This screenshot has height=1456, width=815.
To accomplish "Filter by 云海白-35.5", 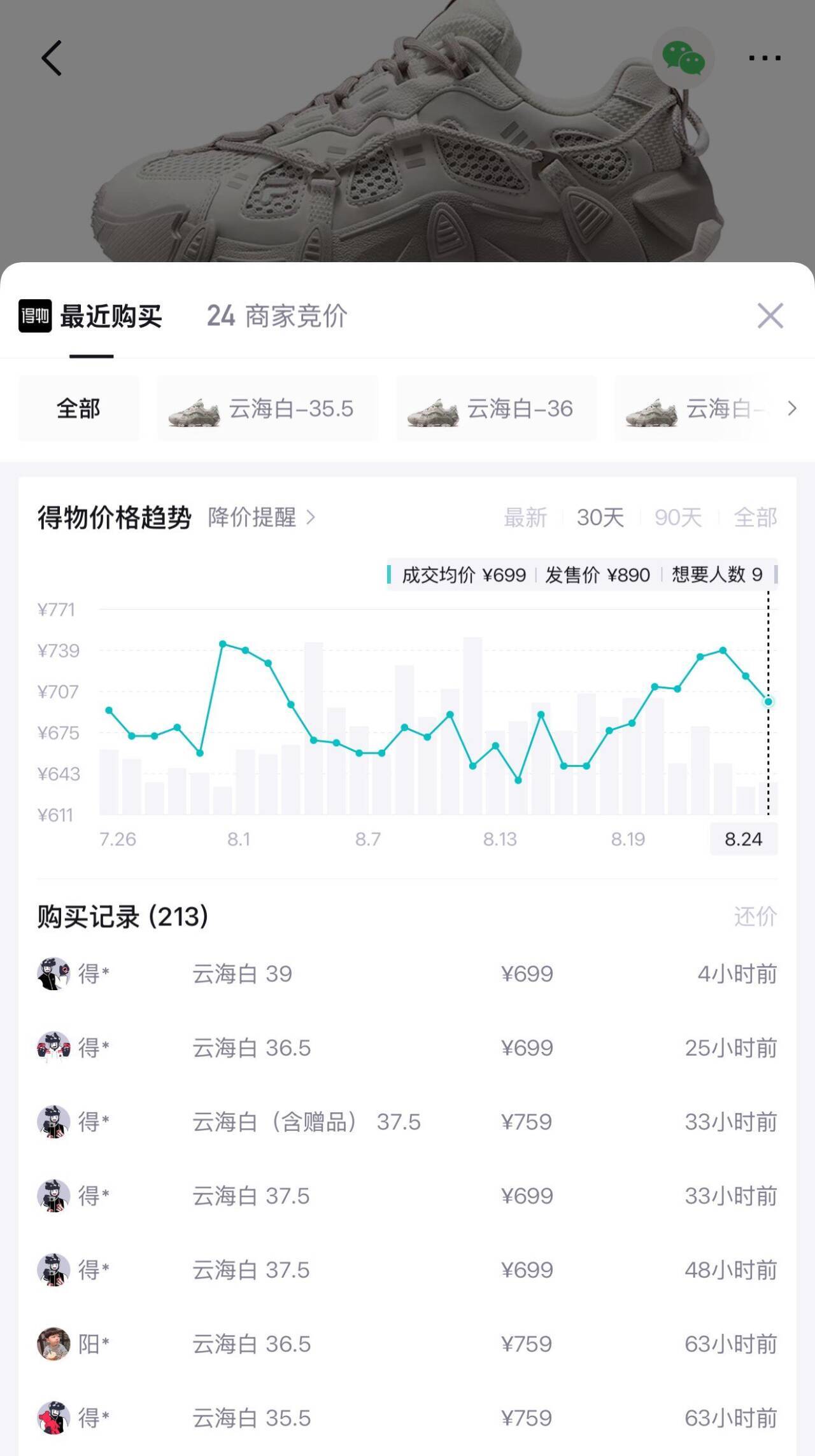I will pyautogui.click(x=267, y=409).
